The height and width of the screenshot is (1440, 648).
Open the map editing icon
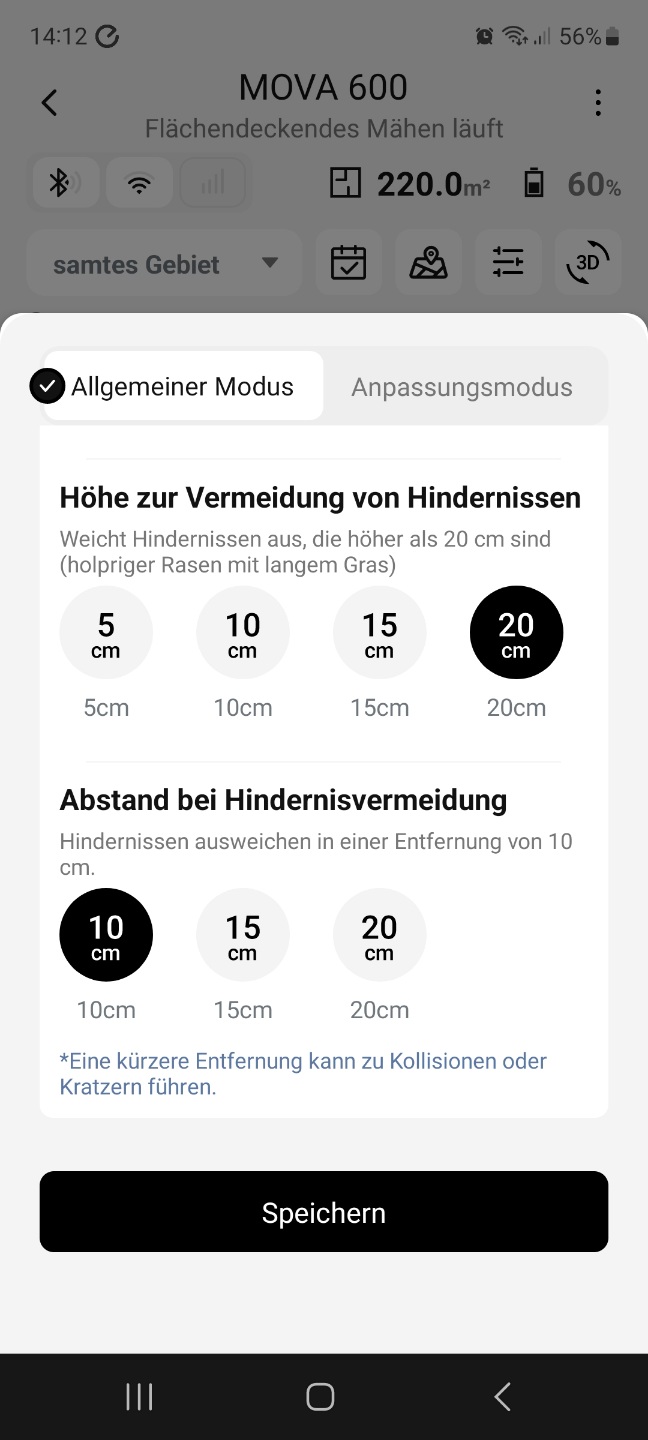[428, 263]
